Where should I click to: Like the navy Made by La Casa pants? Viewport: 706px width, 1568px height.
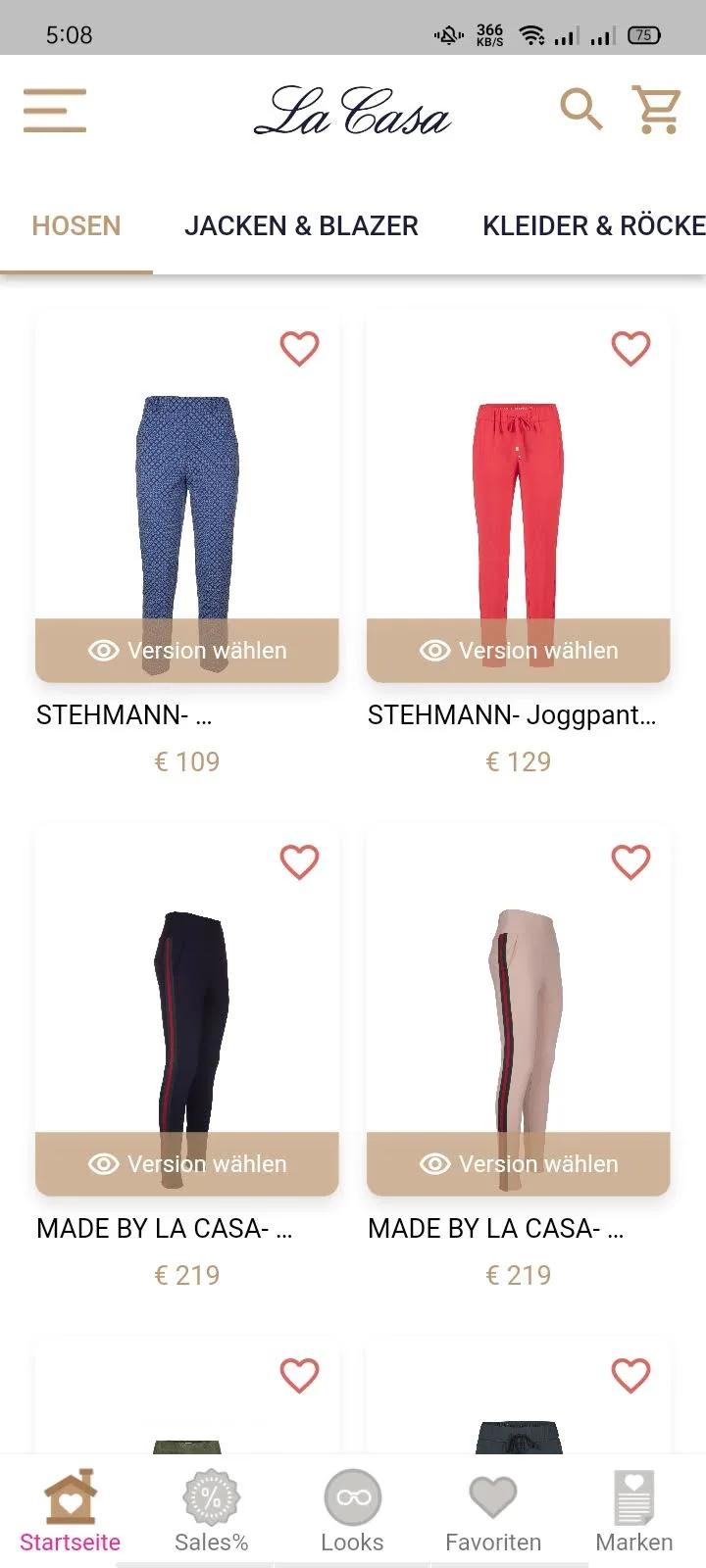299,861
